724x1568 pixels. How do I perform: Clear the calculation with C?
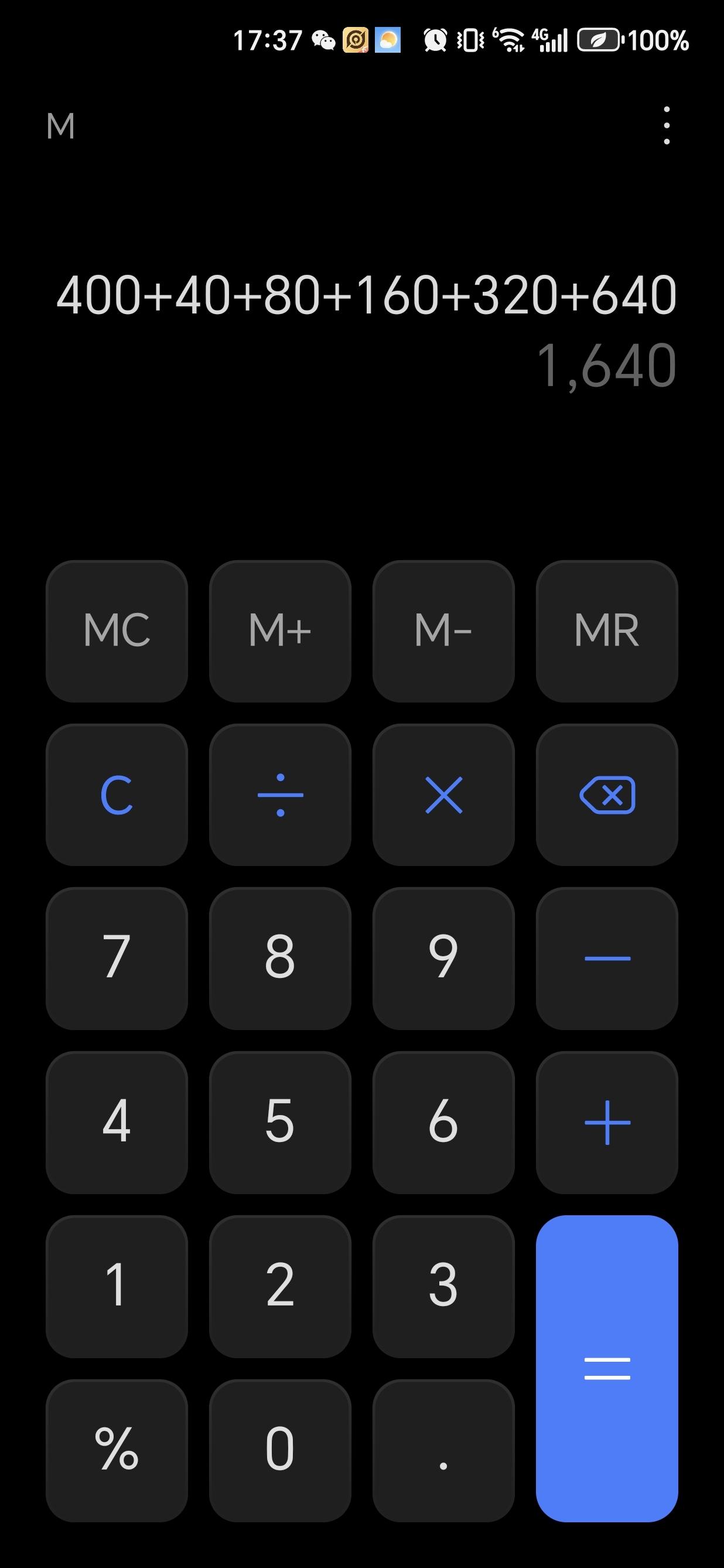[x=117, y=795]
